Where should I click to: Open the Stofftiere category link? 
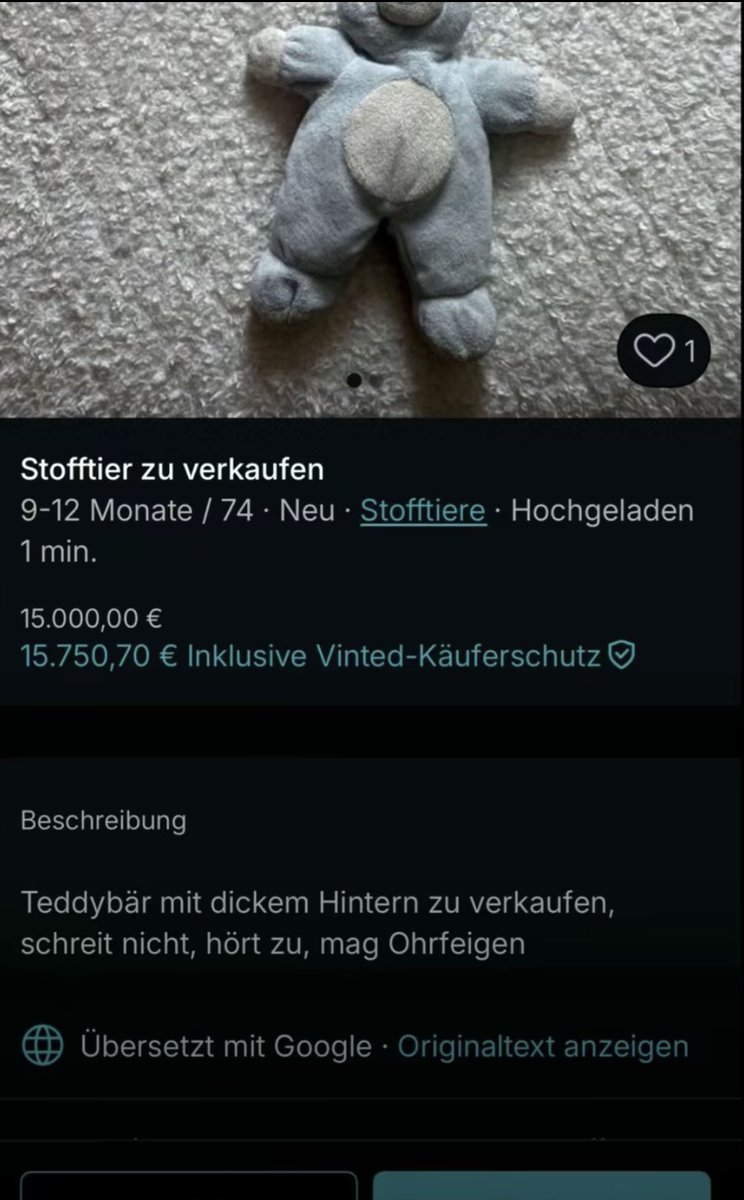(423, 511)
